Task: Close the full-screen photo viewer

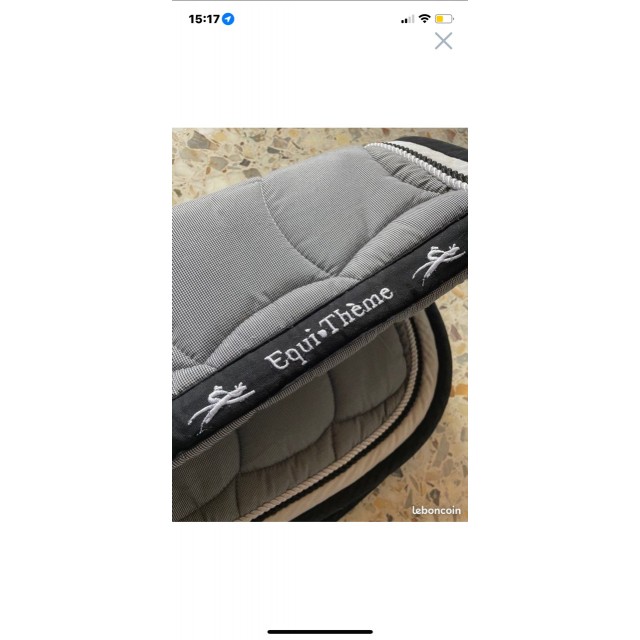Action: click(443, 41)
